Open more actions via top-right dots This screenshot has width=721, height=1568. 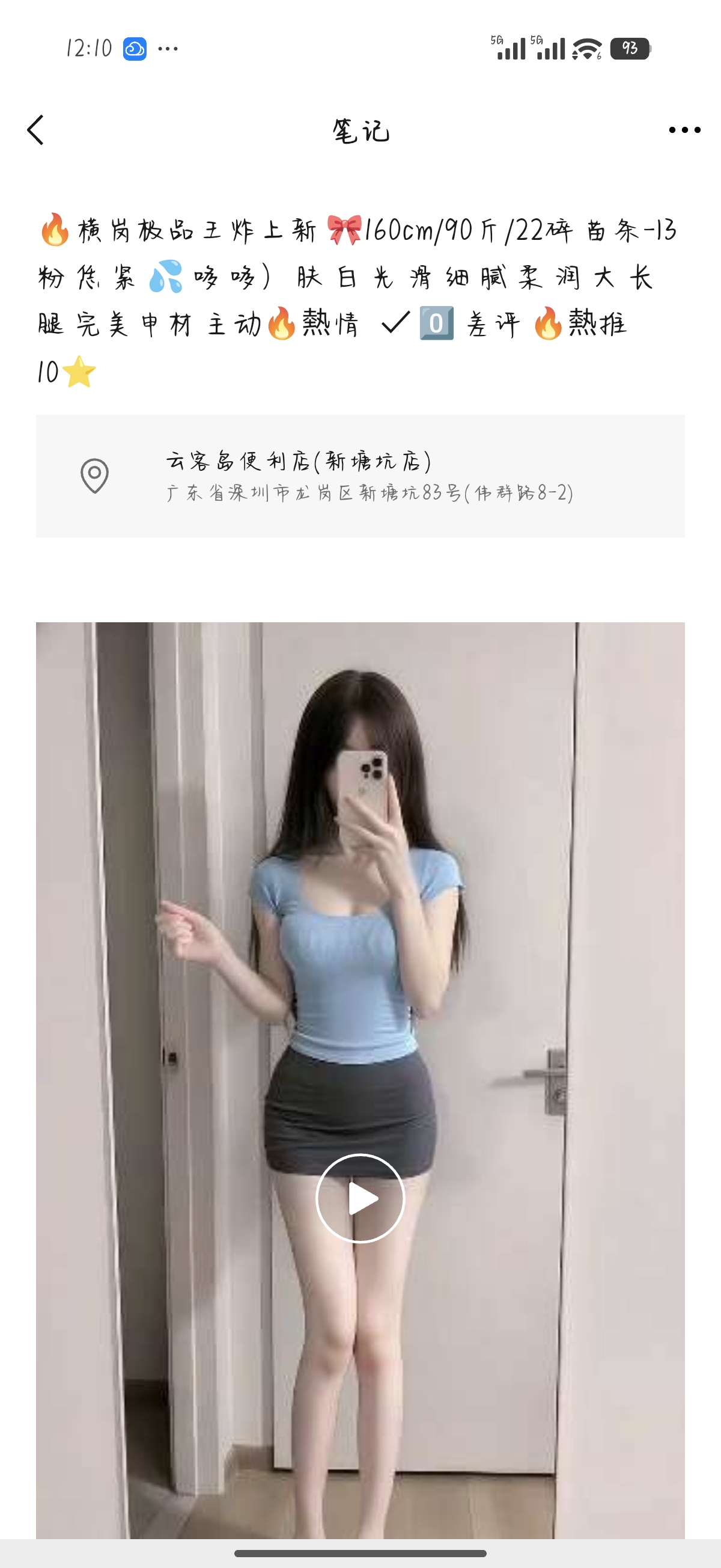[684, 130]
